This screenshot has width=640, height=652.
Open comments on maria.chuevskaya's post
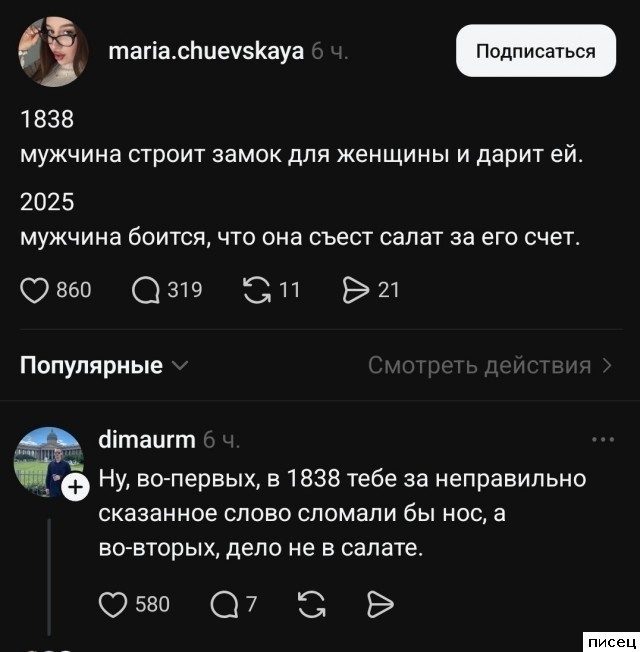[x=146, y=290]
